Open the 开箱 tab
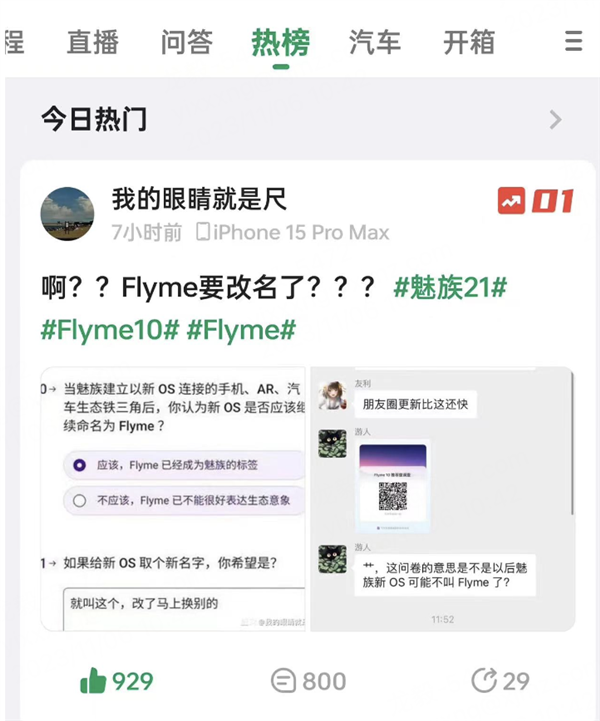 click(x=469, y=42)
